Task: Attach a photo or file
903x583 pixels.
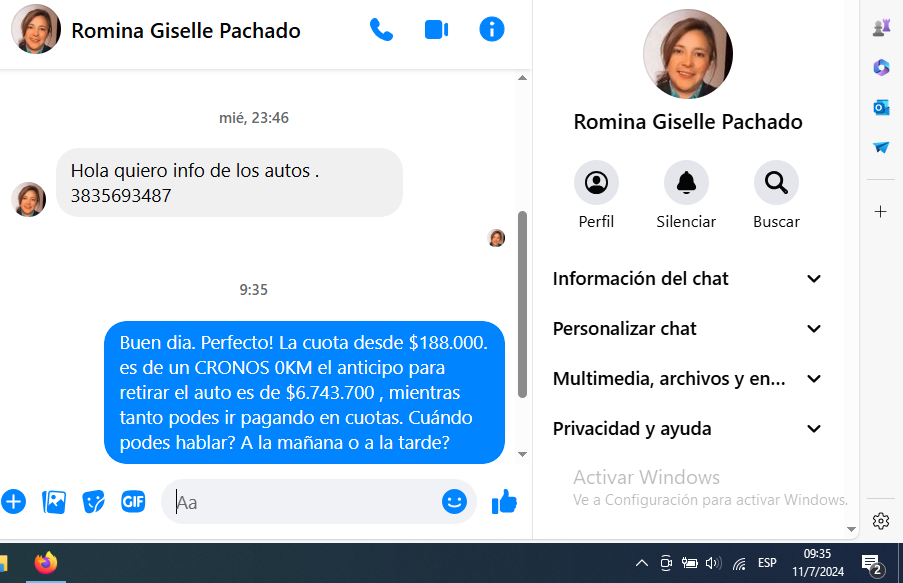Action: coord(54,501)
